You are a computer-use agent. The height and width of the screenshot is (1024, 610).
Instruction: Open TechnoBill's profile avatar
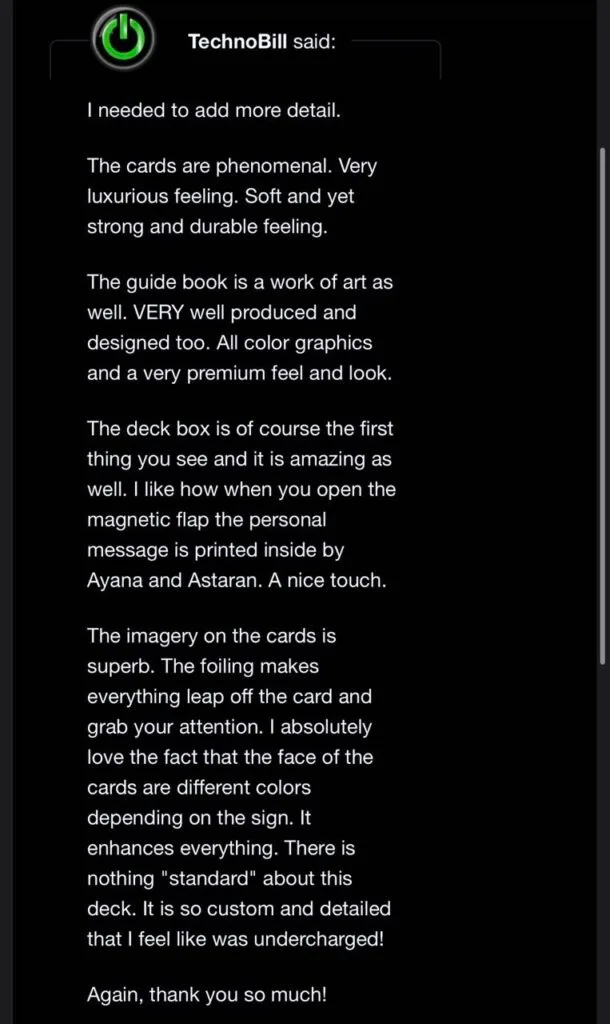(x=123, y=38)
